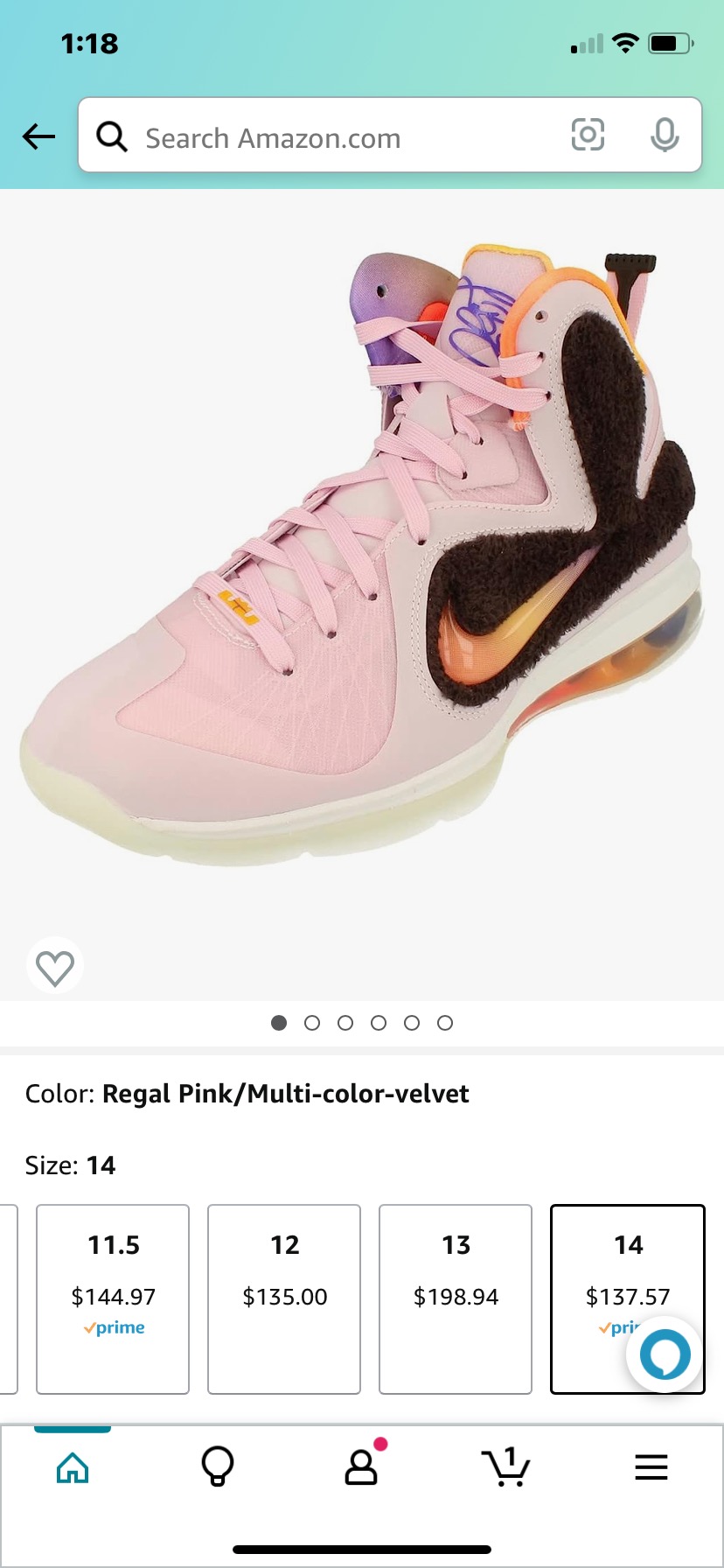Open the Alexa assistant bubble

(665, 1354)
